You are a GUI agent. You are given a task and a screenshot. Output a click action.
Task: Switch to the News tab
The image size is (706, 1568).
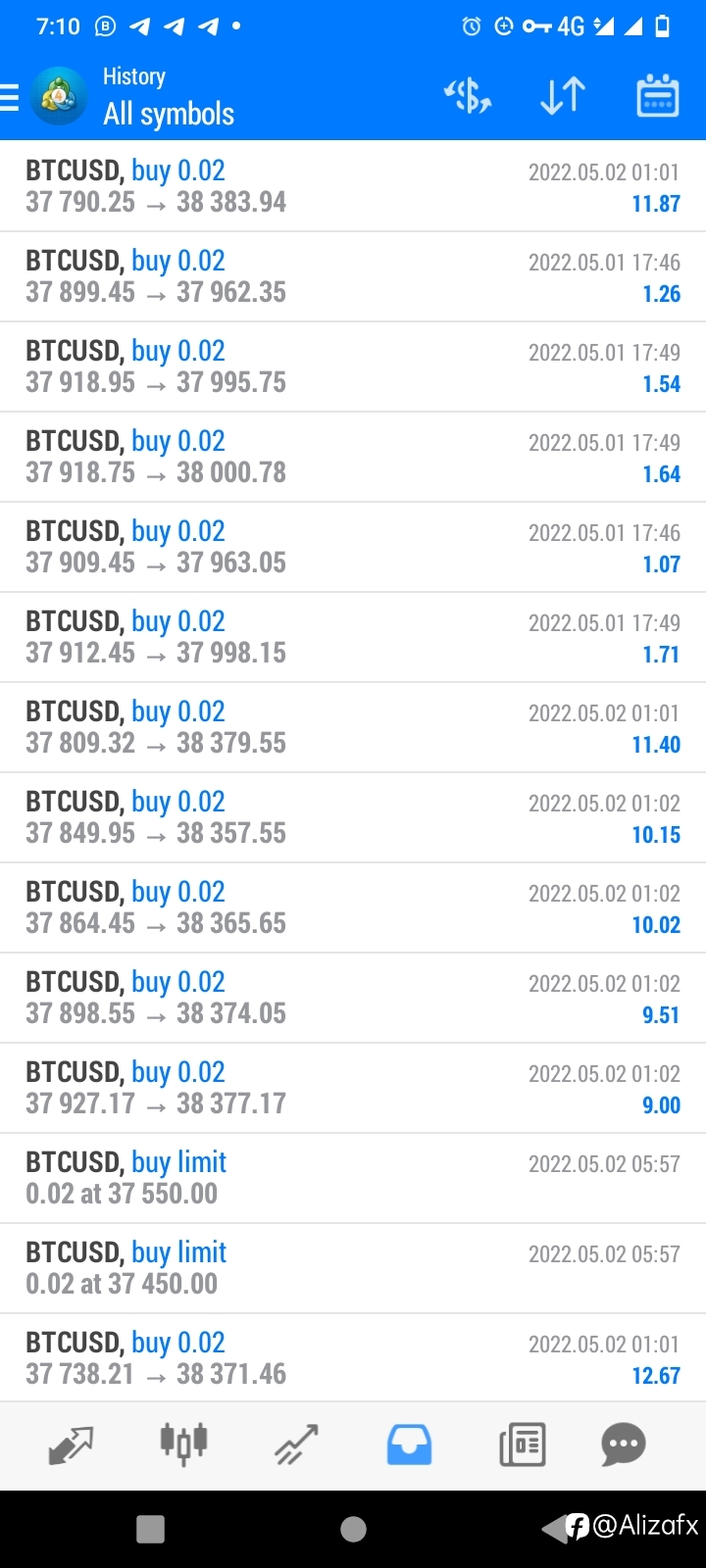[x=522, y=1445]
